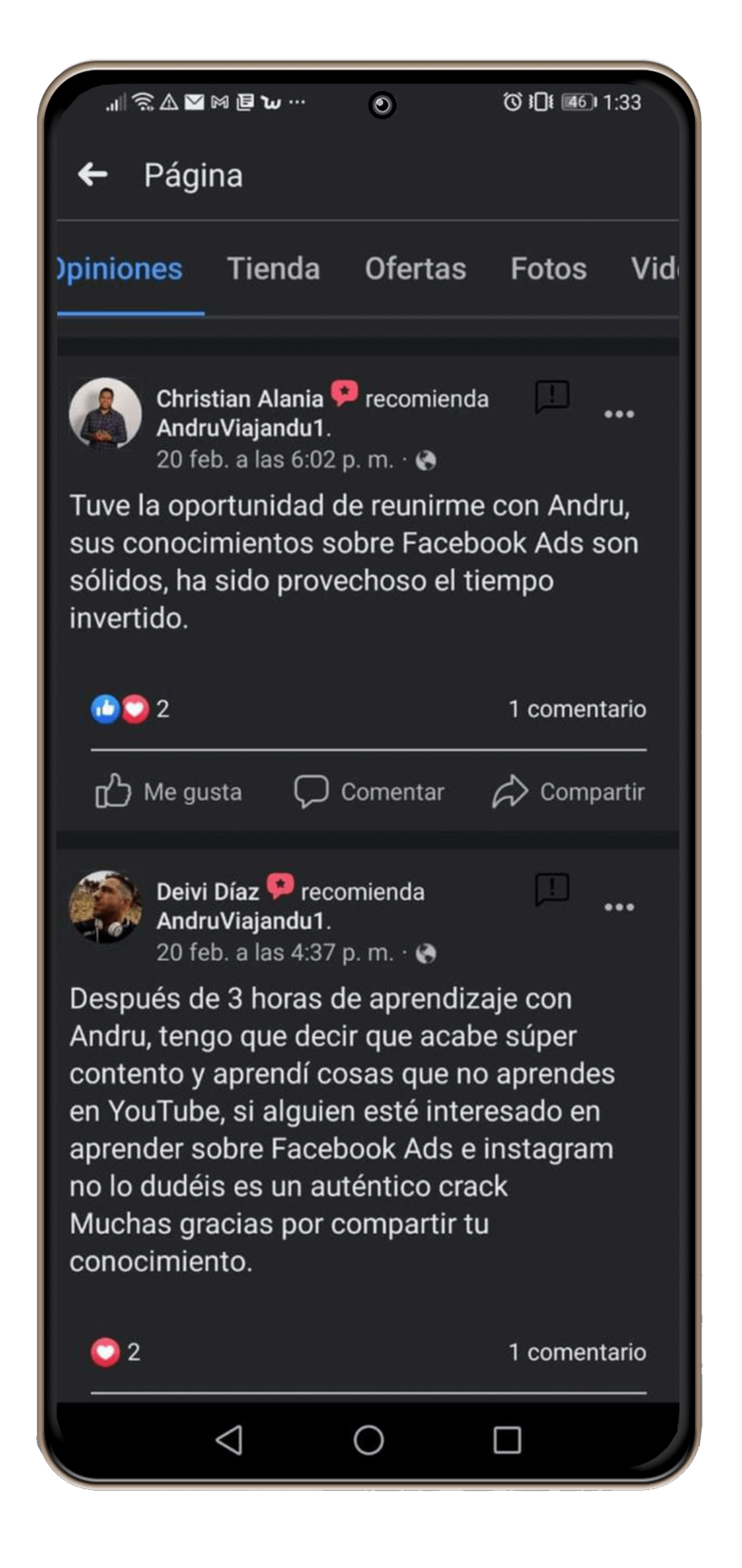This screenshot has height=1568, width=742.
Task: Switch to the Ofertas tab
Action: [x=415, y=269]
